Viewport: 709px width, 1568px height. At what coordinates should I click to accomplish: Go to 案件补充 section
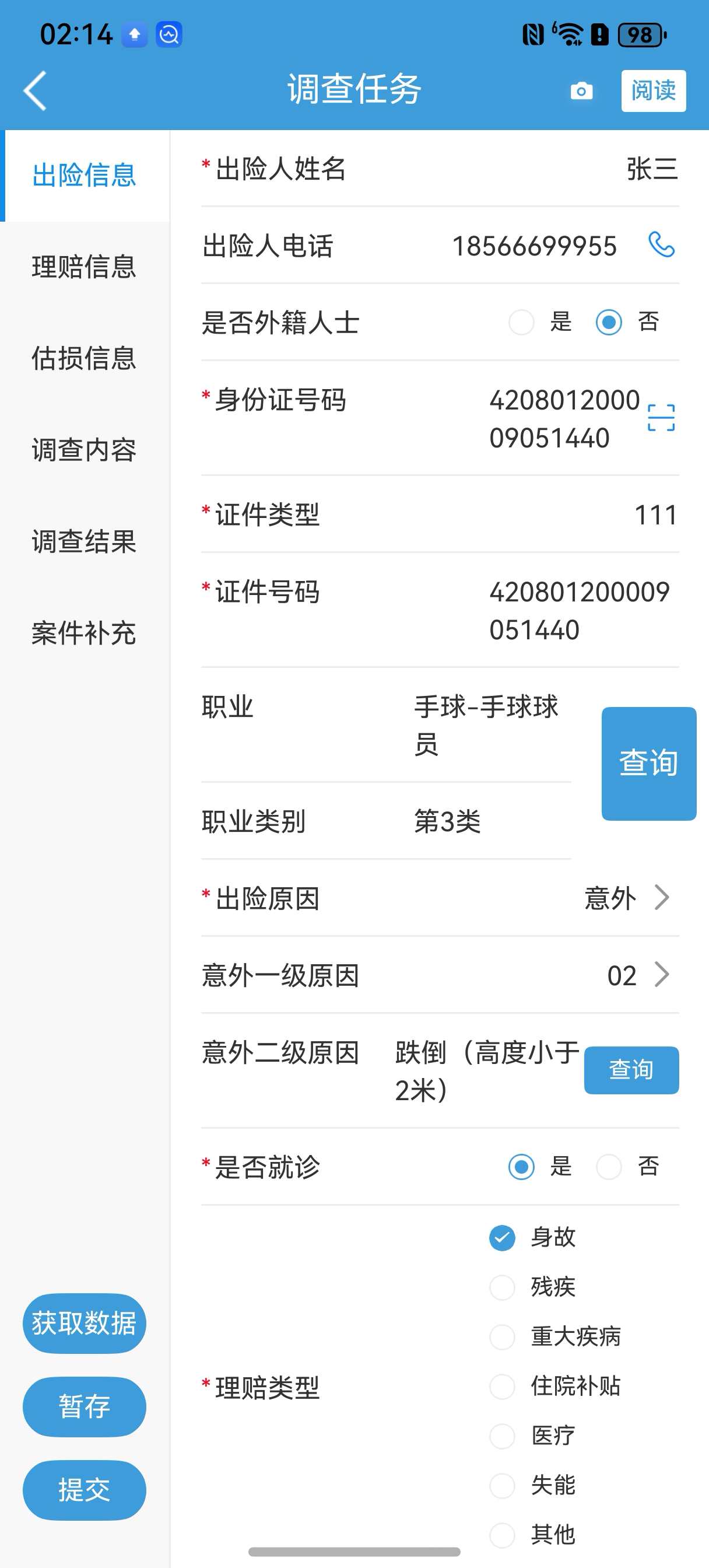point(84,633)
